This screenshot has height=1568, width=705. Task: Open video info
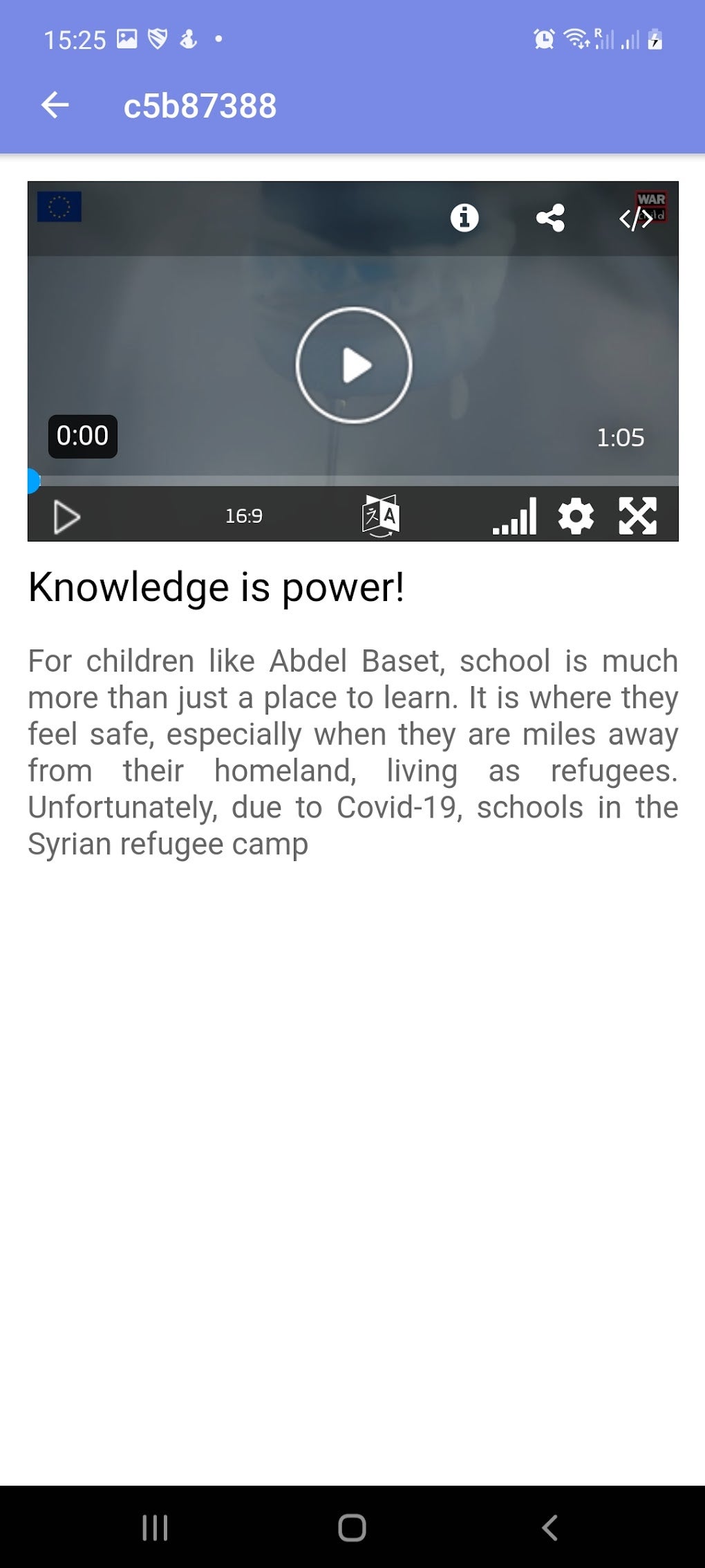464,218
